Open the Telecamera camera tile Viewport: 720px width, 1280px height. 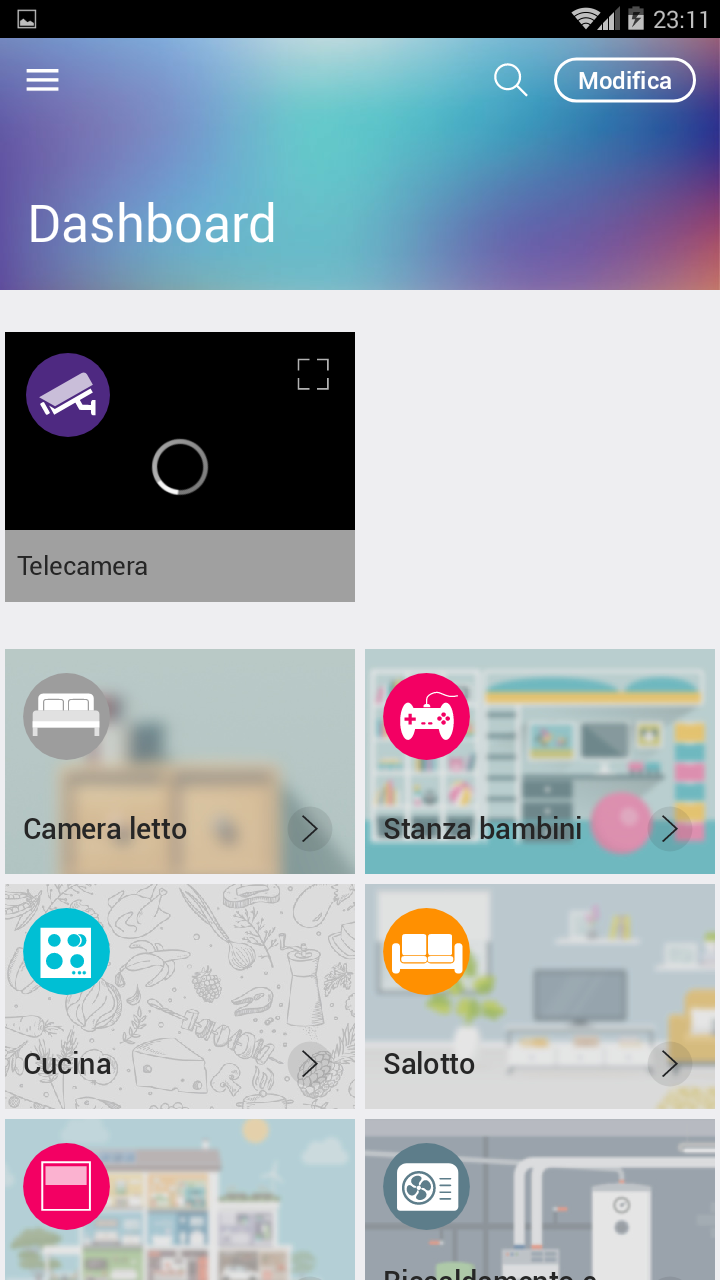click(x=180, y=467)
